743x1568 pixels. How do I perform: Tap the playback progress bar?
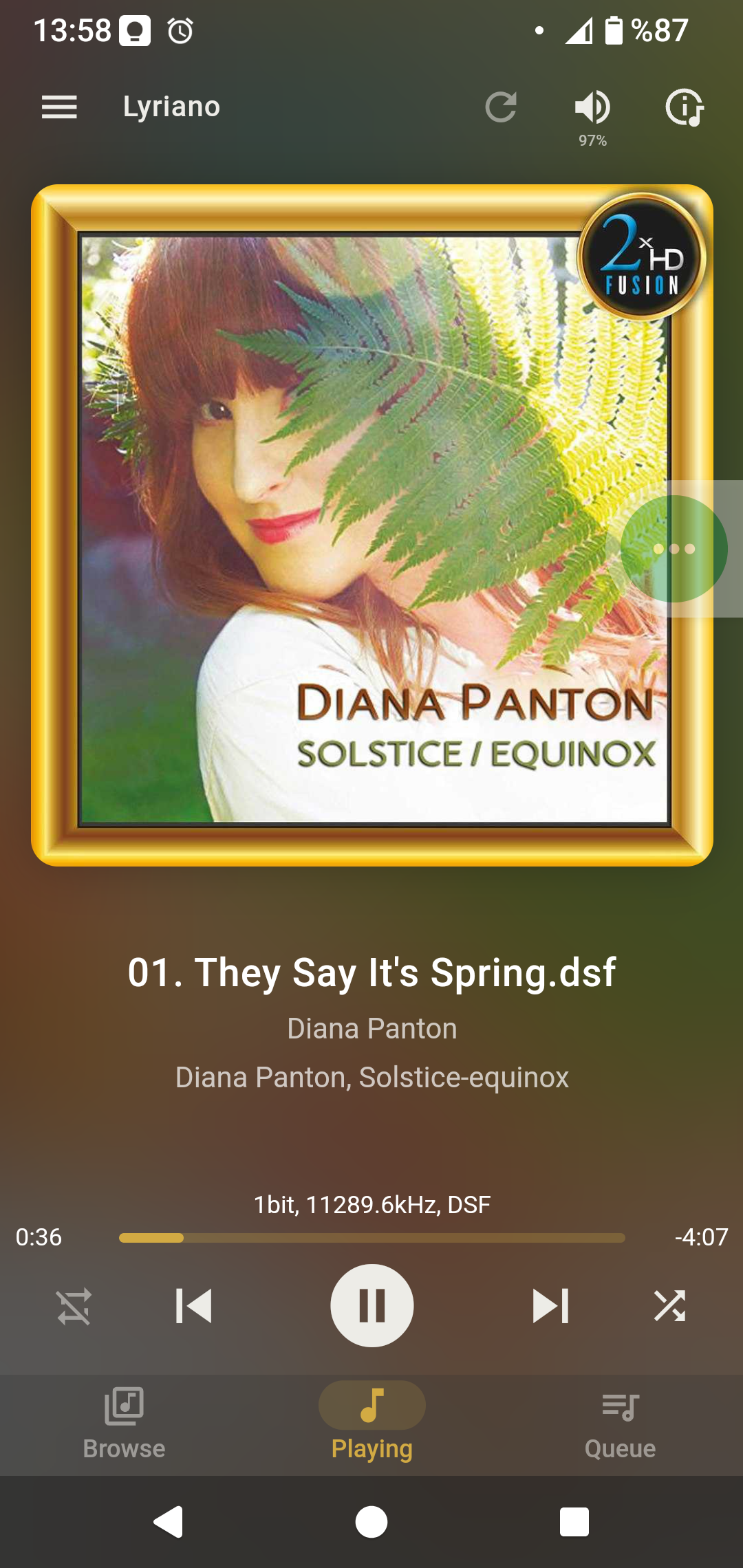coord(372,1238)
